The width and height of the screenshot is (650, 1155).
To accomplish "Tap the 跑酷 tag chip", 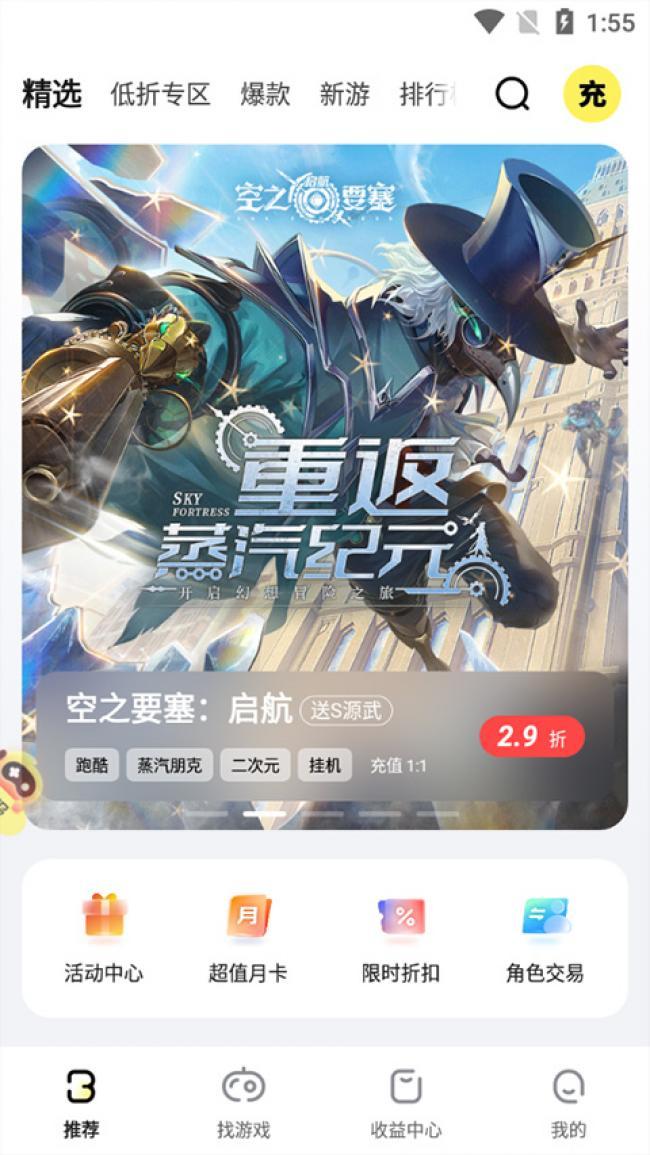I will pyautogui.click(x=92, y=766).
